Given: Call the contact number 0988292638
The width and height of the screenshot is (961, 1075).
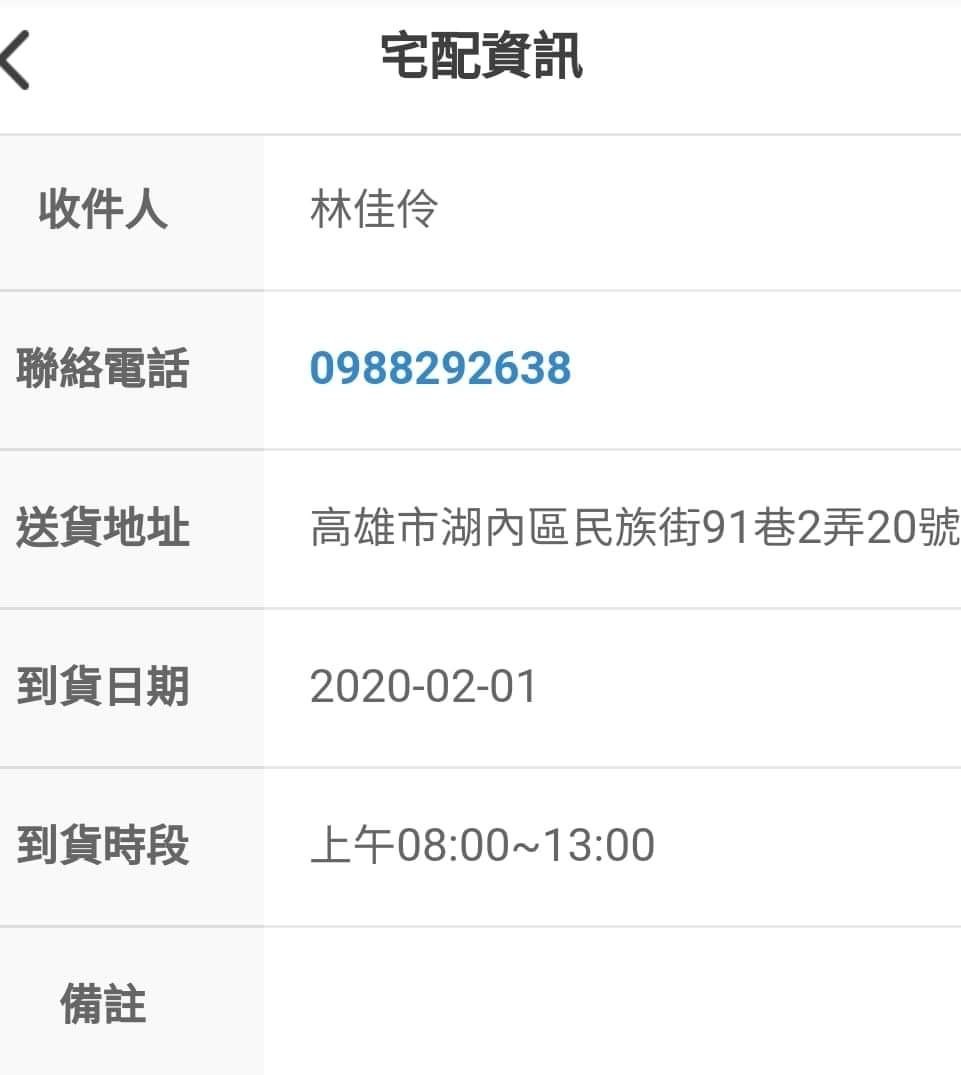Looking at the screenshot, I should pos(440,368).
